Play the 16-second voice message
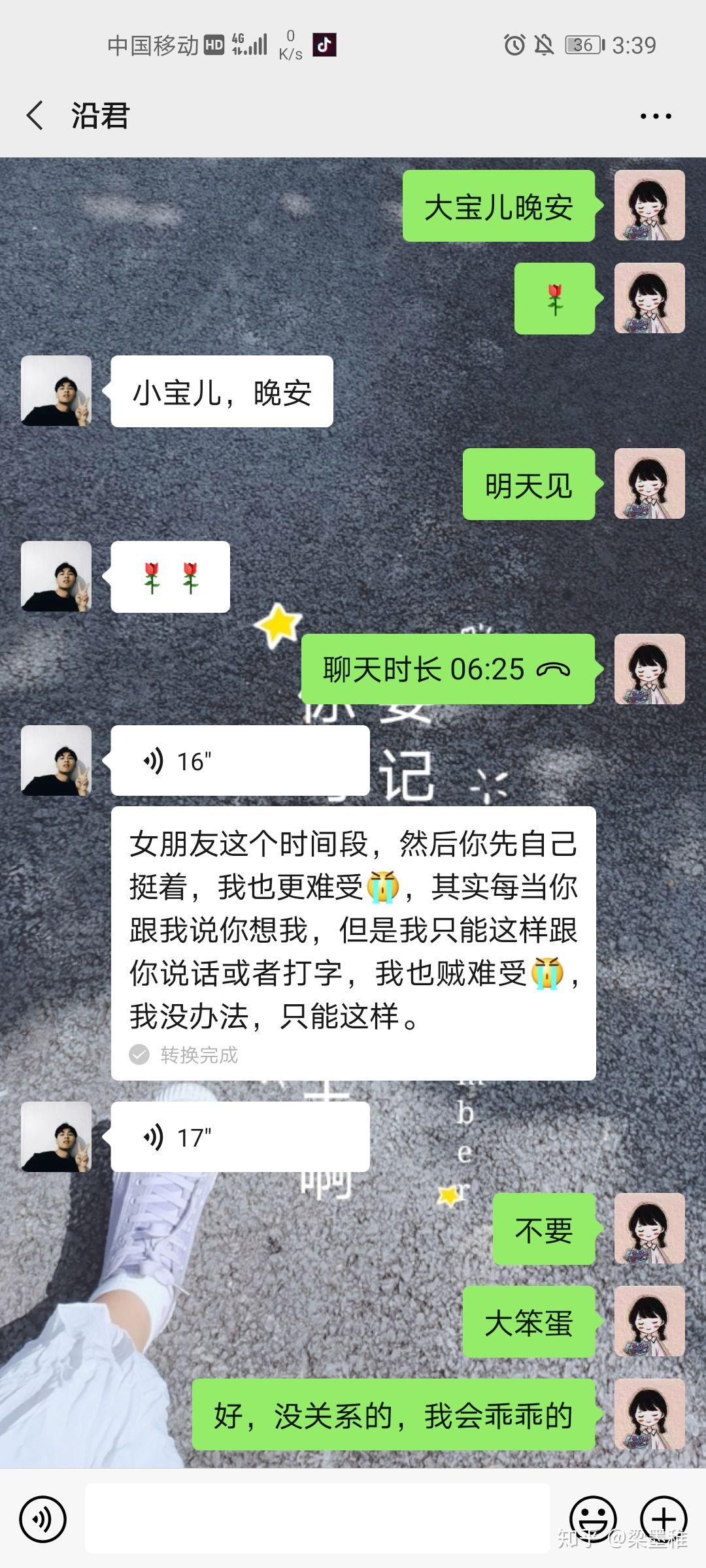 click(239, 760)
